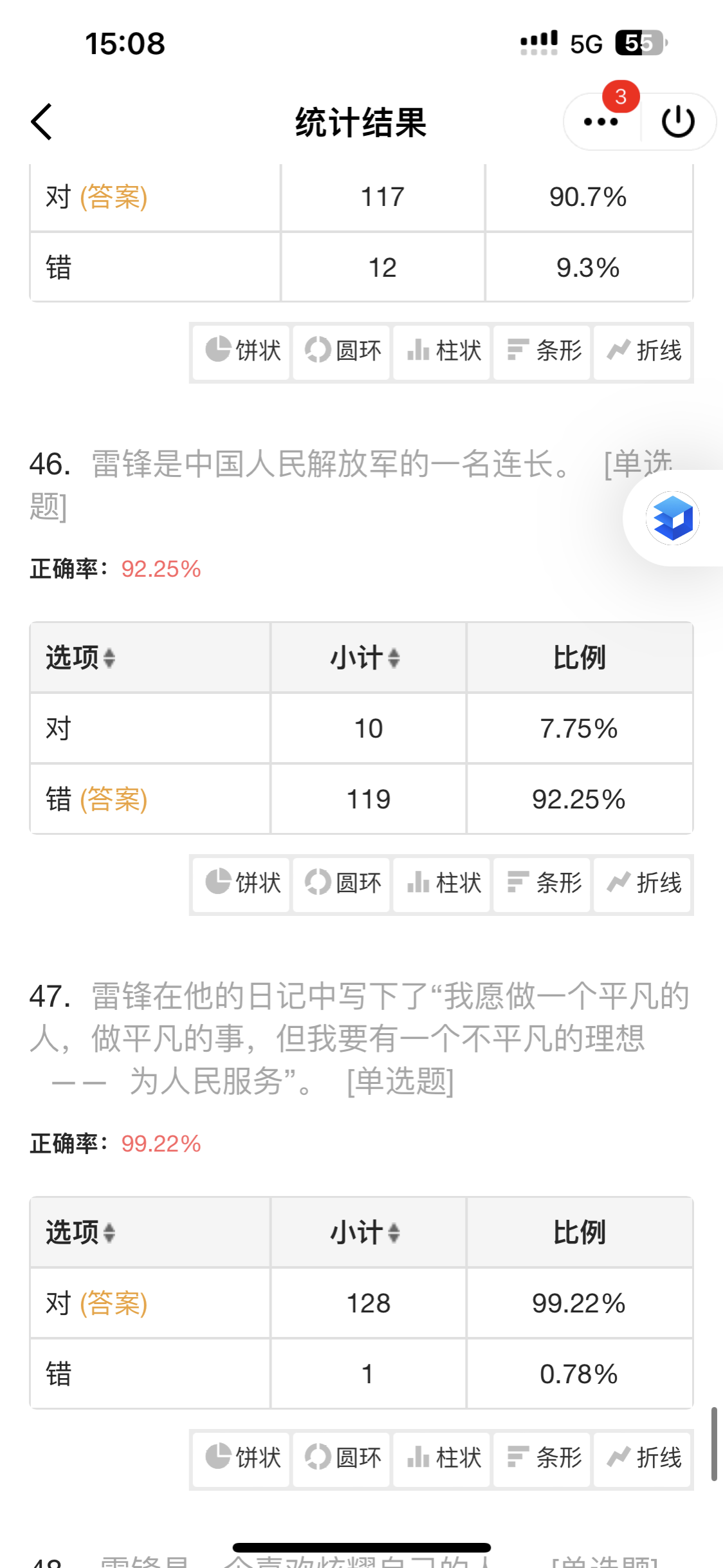Sort question 47 table by 小计
The width and height of the screenshot is (723, 1568).
[x=394, y=1233]
